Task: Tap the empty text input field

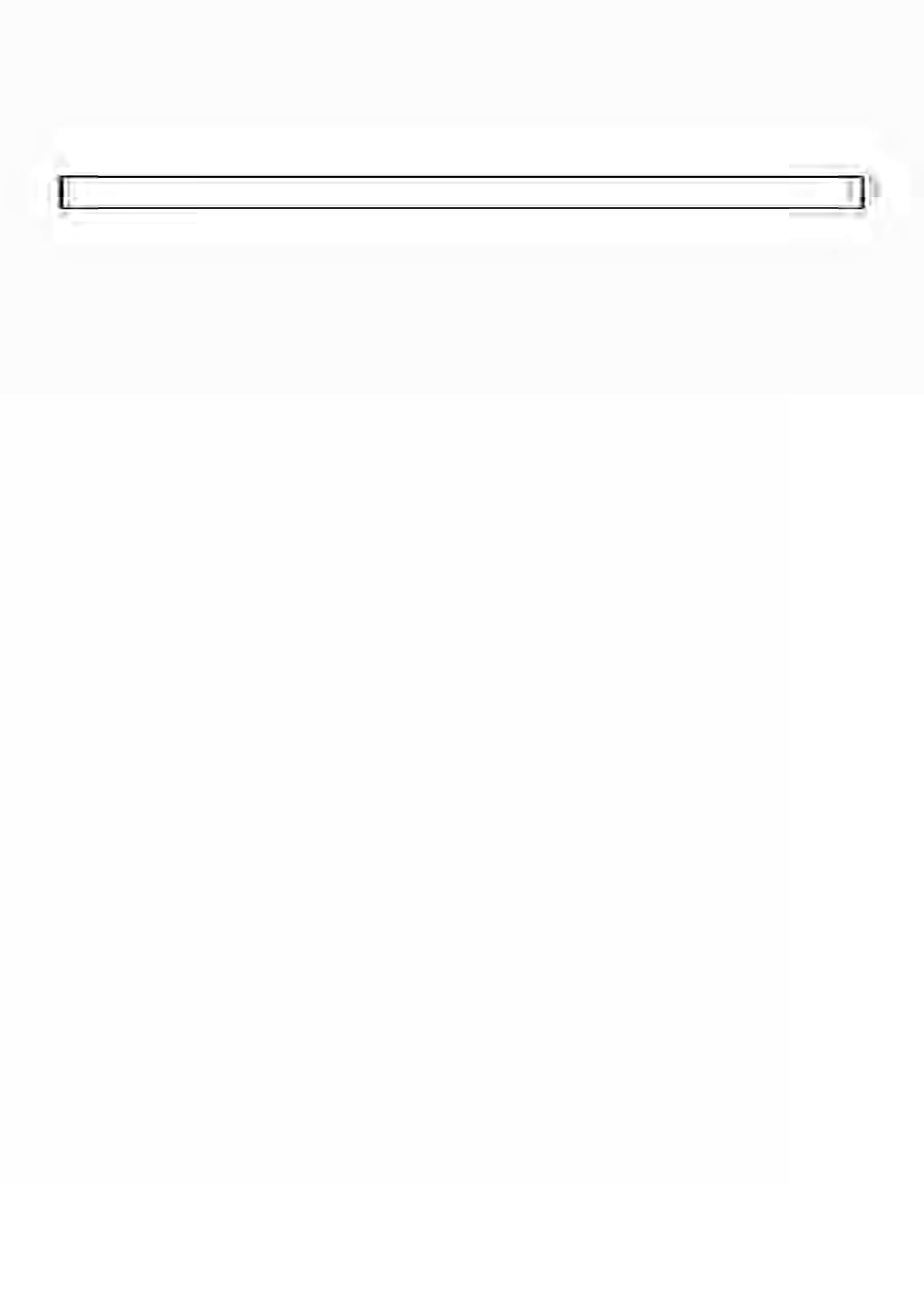Action: click(461, 192)
